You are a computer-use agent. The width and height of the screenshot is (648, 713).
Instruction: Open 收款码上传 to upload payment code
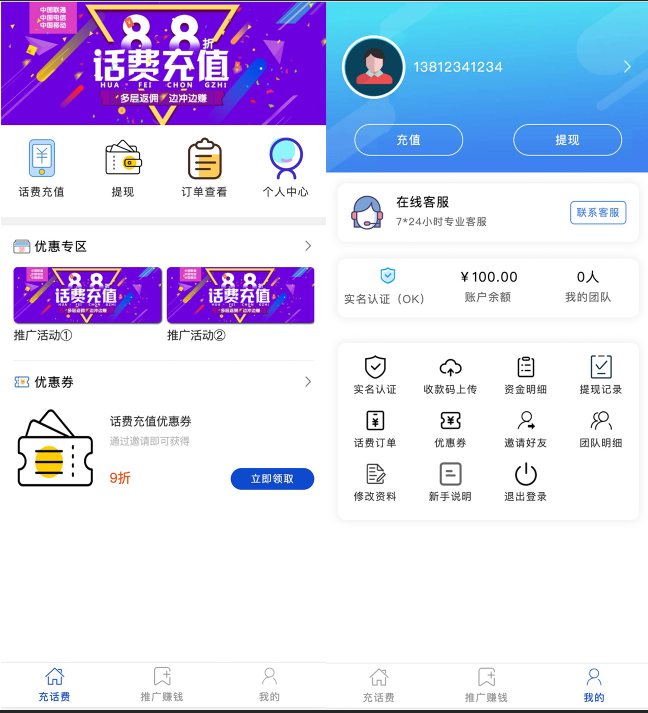pyautogui.click(x=450, y=376)
